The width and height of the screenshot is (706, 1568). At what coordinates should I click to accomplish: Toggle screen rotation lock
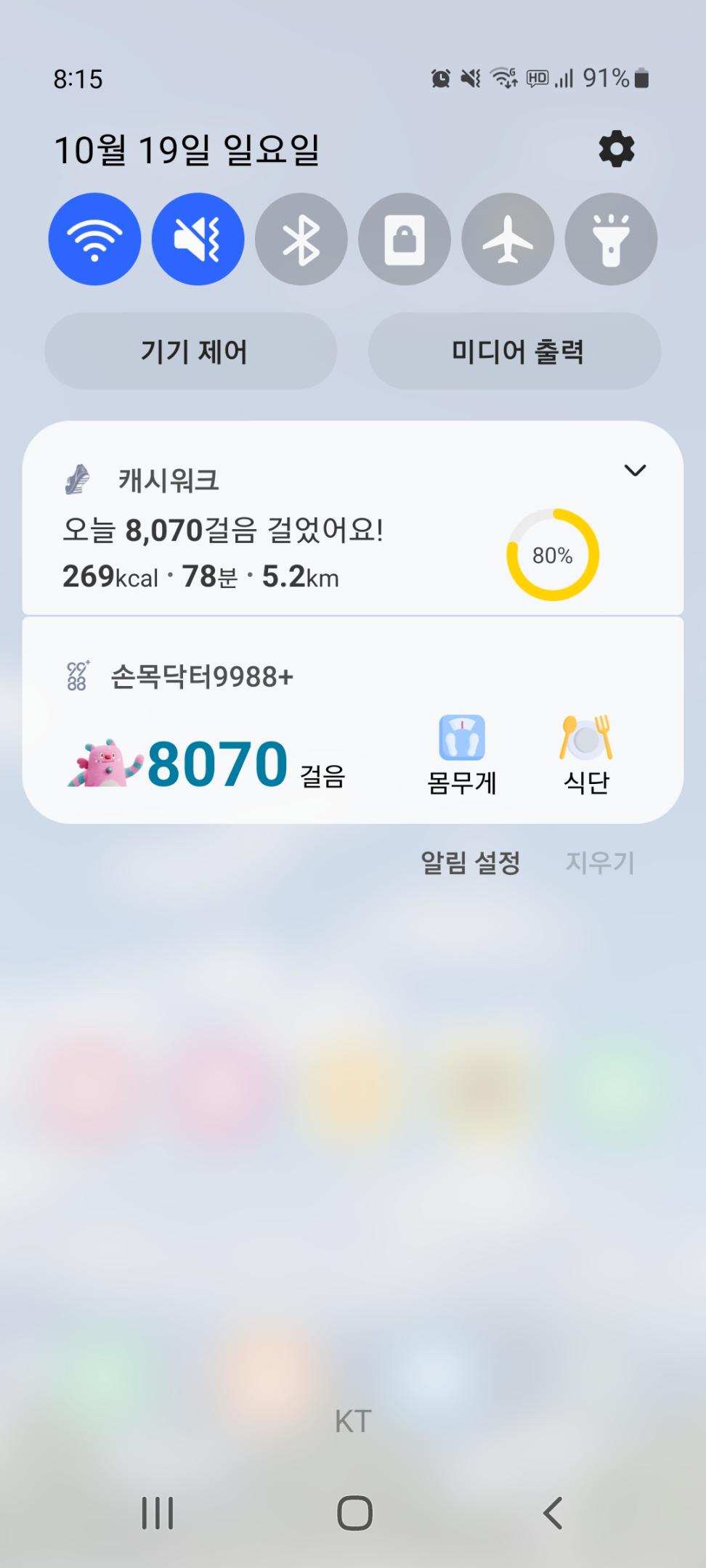(405, 239)
